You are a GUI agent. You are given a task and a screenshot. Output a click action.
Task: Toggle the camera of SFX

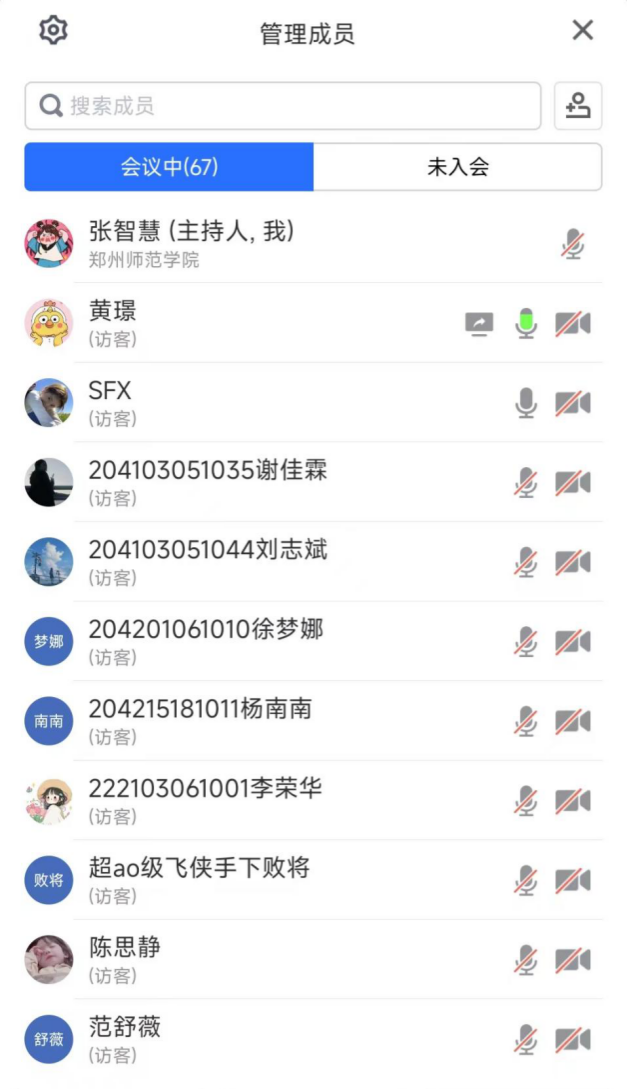tap(573, 403)
